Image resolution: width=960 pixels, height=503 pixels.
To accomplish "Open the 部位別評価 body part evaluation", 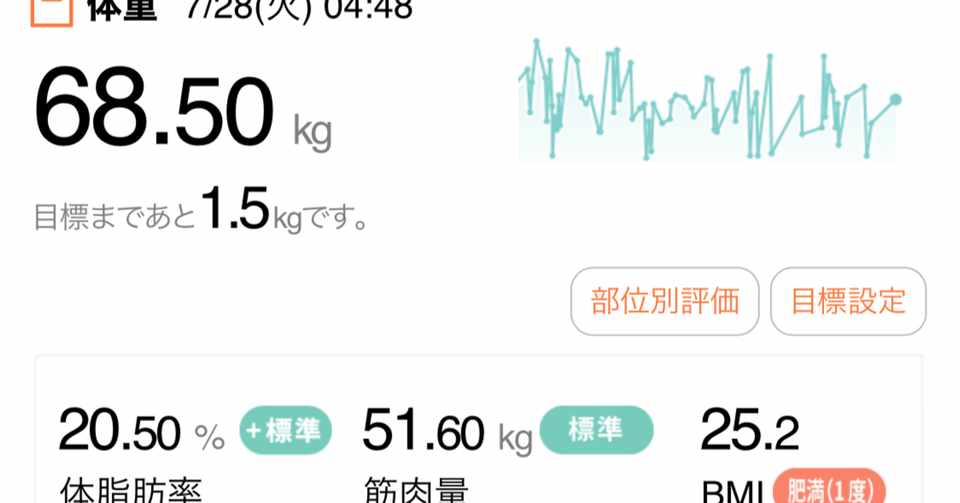I will (664, 301).
